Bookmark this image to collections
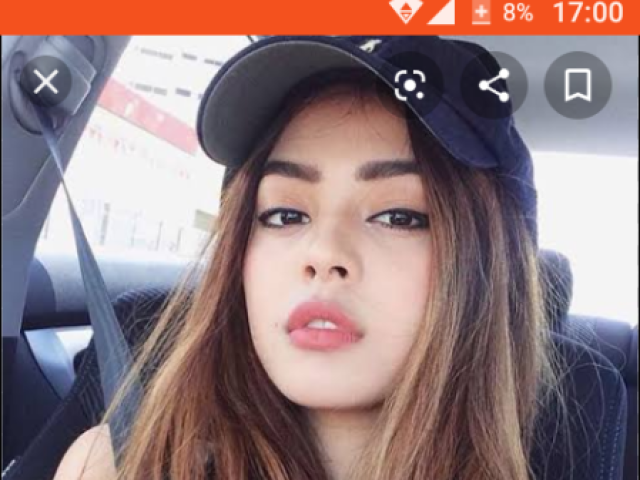Image resolution: width=640 pixels, height=480 pixels. pyautogui.click(x=577, y=86)
